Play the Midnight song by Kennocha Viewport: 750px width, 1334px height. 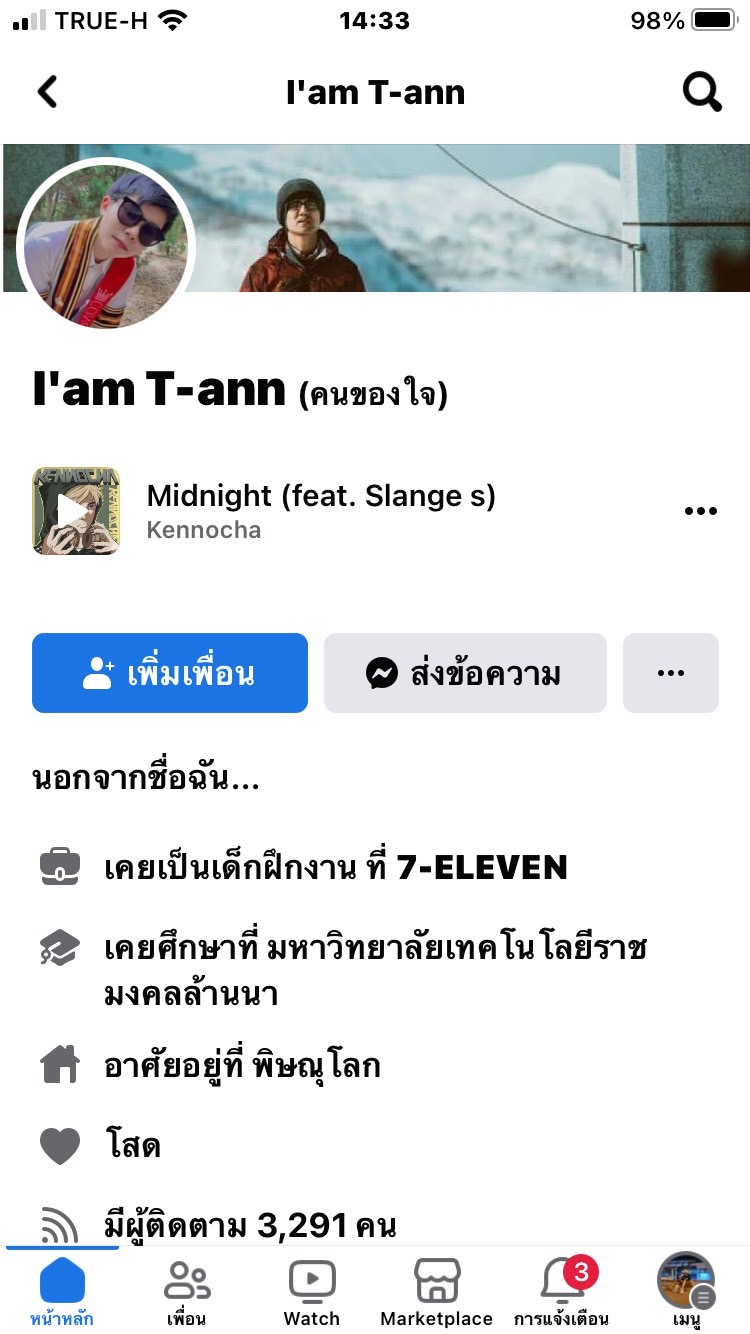click(x=76, y=511)
